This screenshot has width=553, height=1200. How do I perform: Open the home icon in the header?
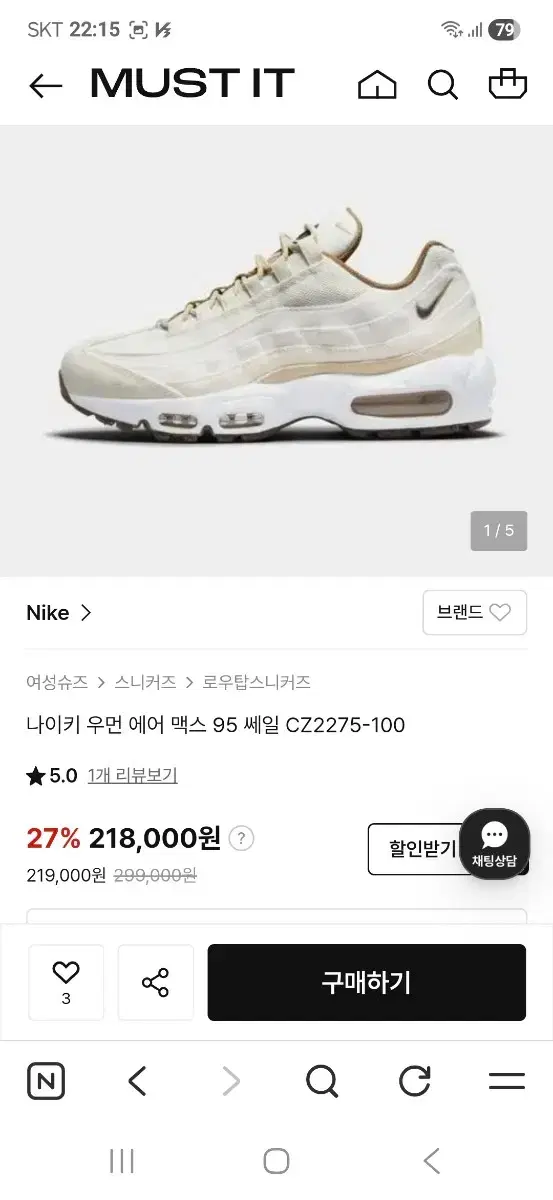point(377,85)
